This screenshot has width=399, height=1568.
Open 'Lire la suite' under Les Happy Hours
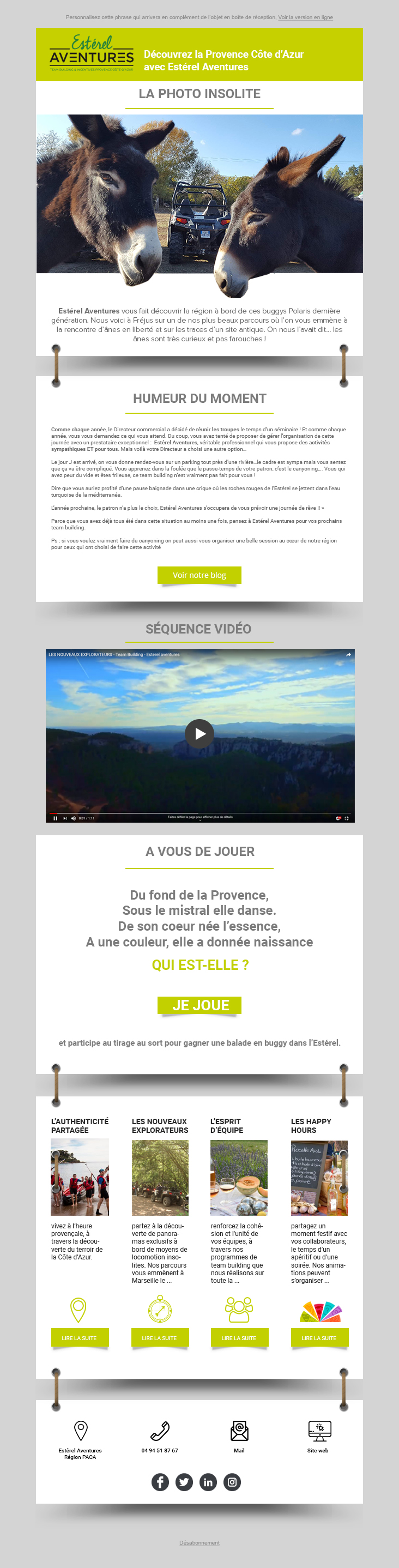click(x=319, y=1338)
